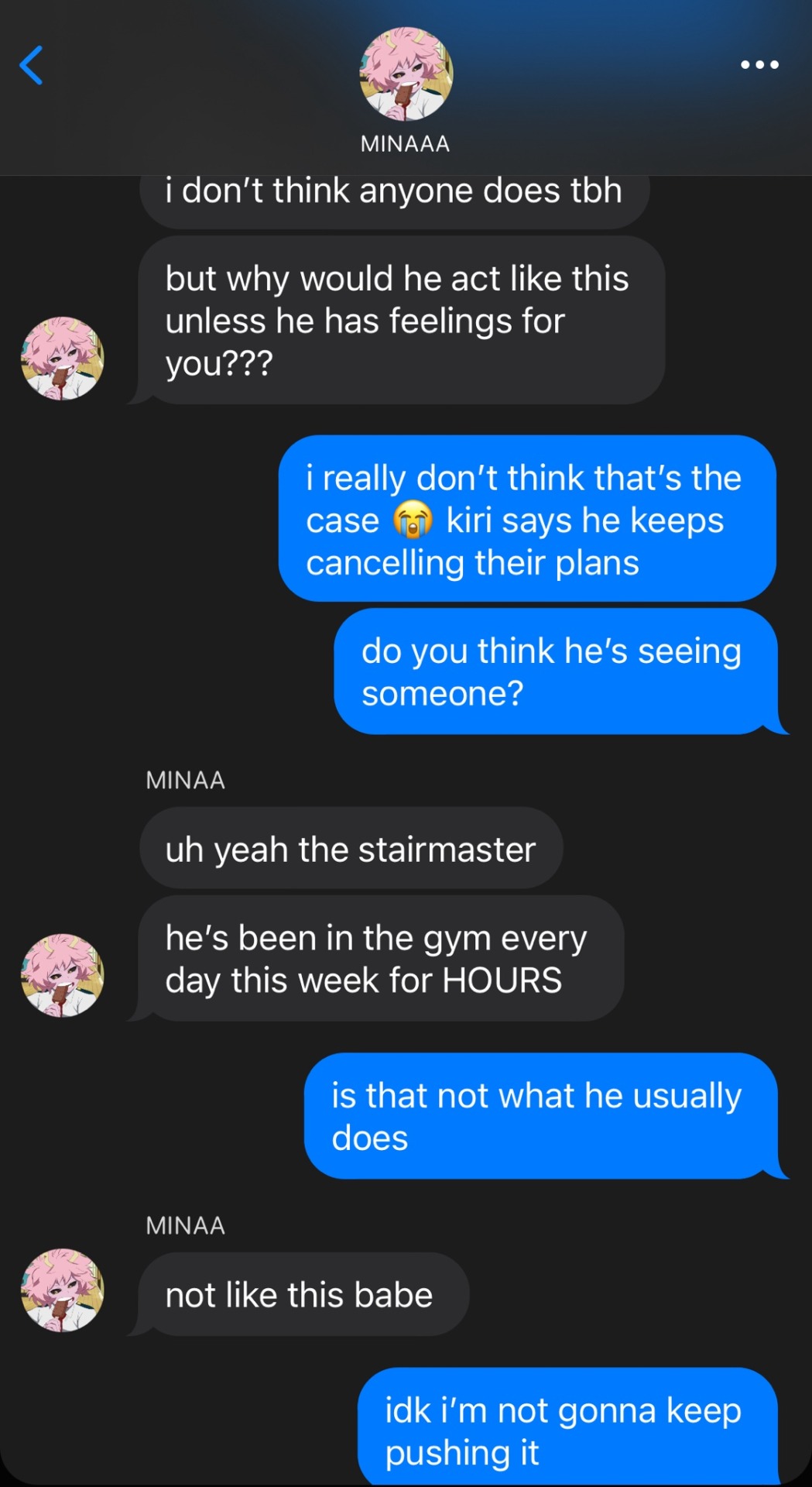Open the three-dot overflow menu
Viewport: 812px width, 1487px height.
click(759, 65)
